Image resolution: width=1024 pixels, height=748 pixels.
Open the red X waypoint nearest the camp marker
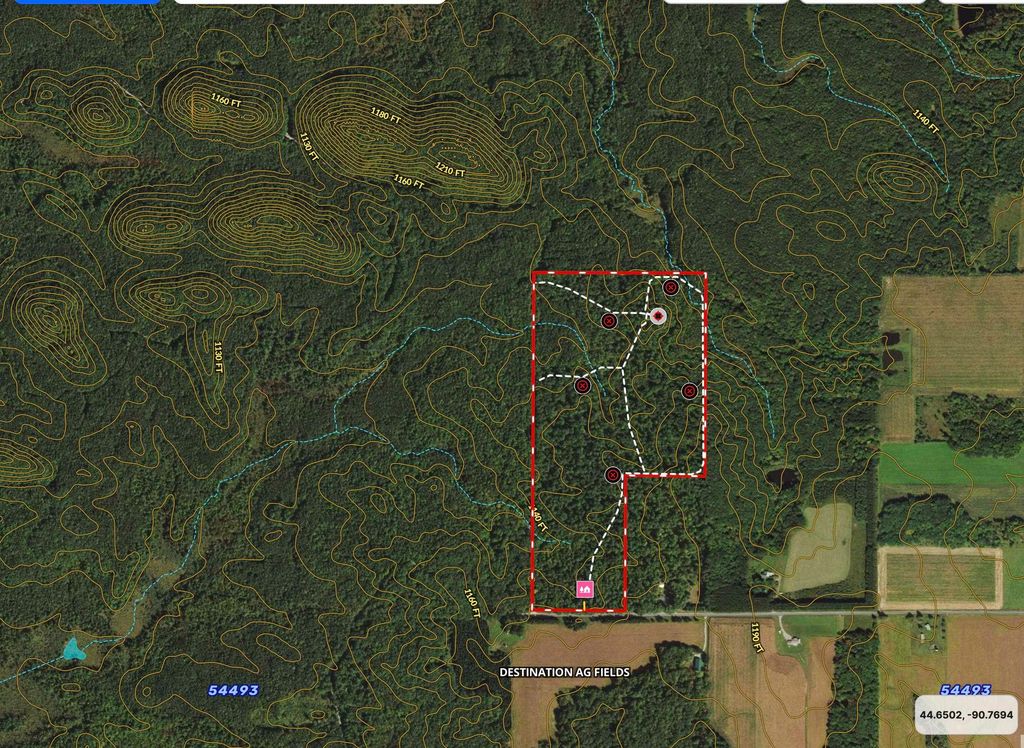[x=613, y=474]
